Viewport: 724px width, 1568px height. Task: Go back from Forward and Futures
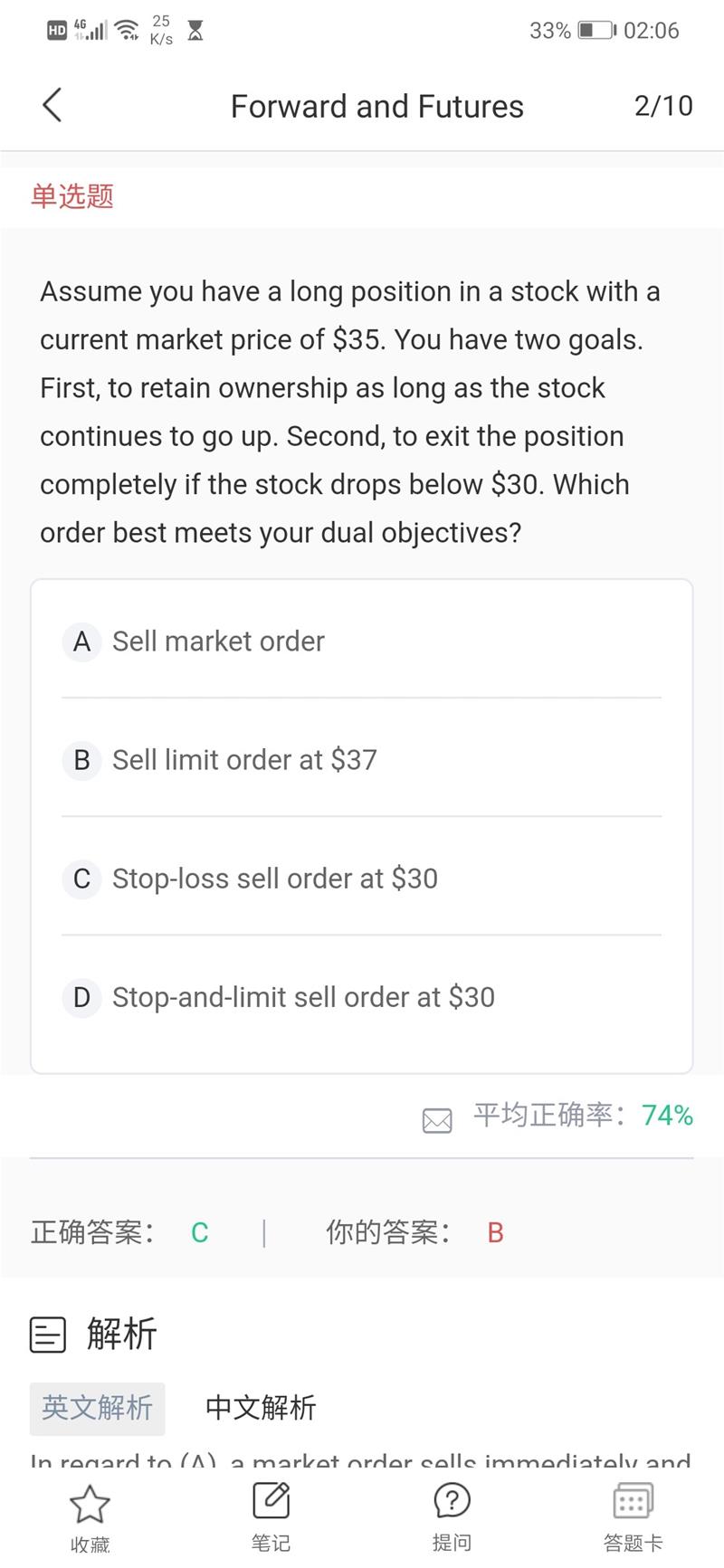(x=52, y=105)
